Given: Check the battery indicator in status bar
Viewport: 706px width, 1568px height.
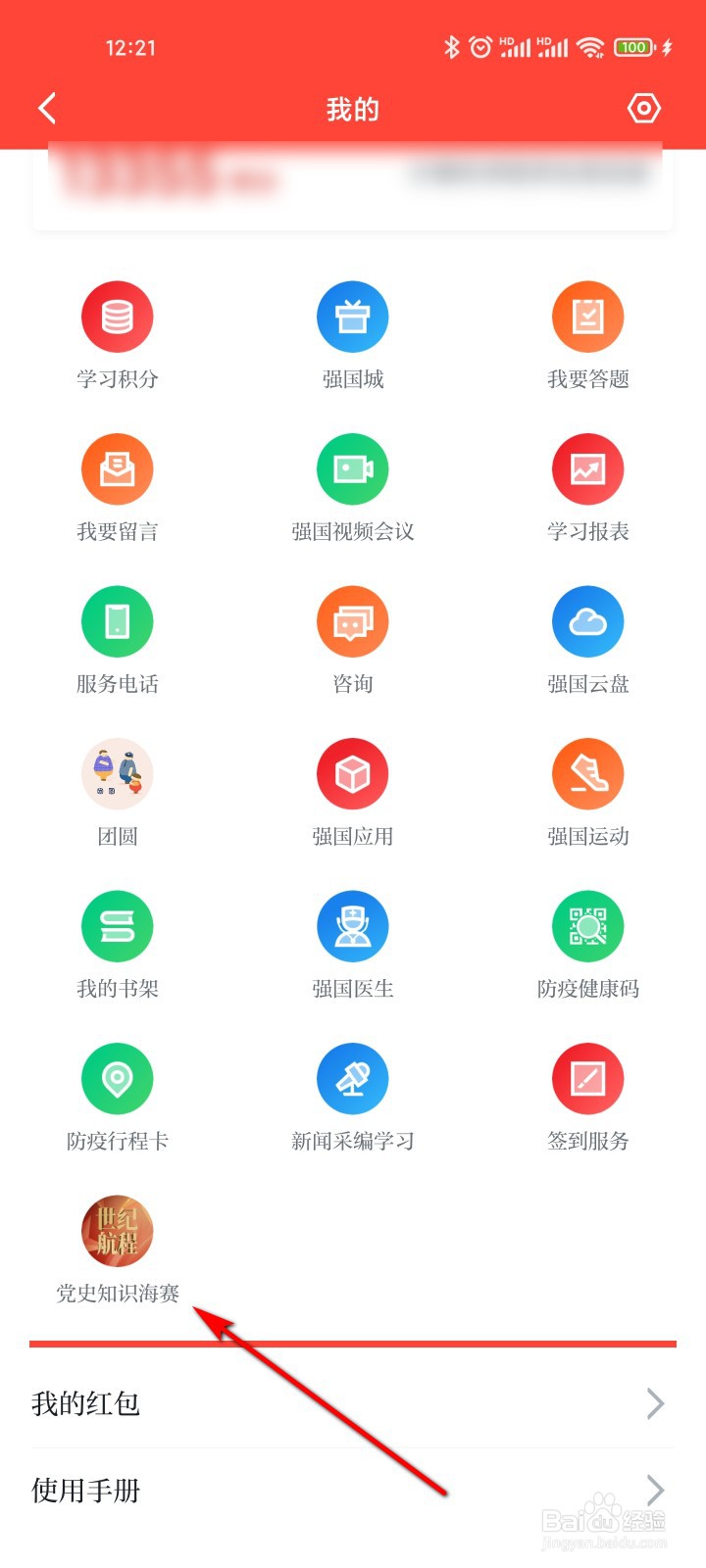Looking at the screenshot, I should pos(633,47).
